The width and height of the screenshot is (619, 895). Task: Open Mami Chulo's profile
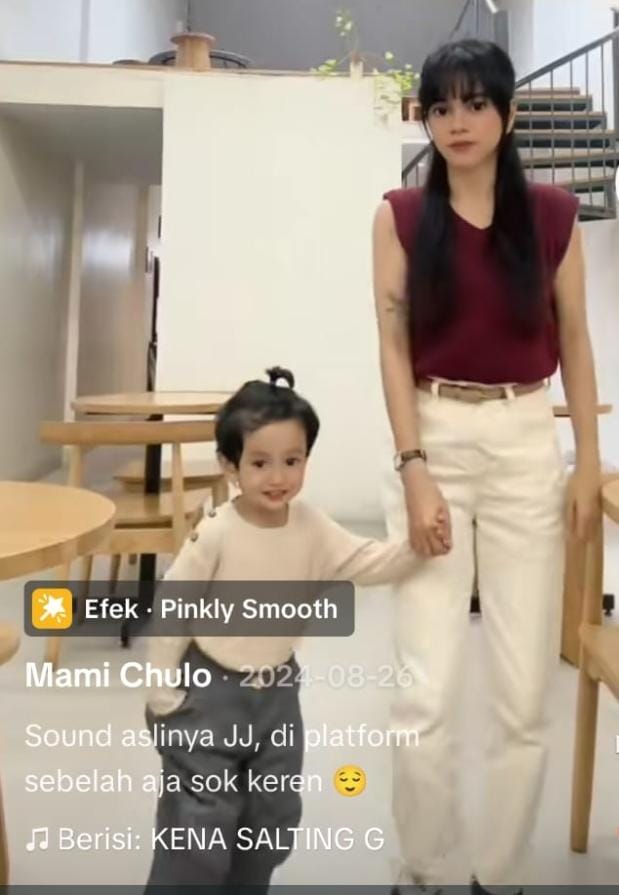pos(118,676)
